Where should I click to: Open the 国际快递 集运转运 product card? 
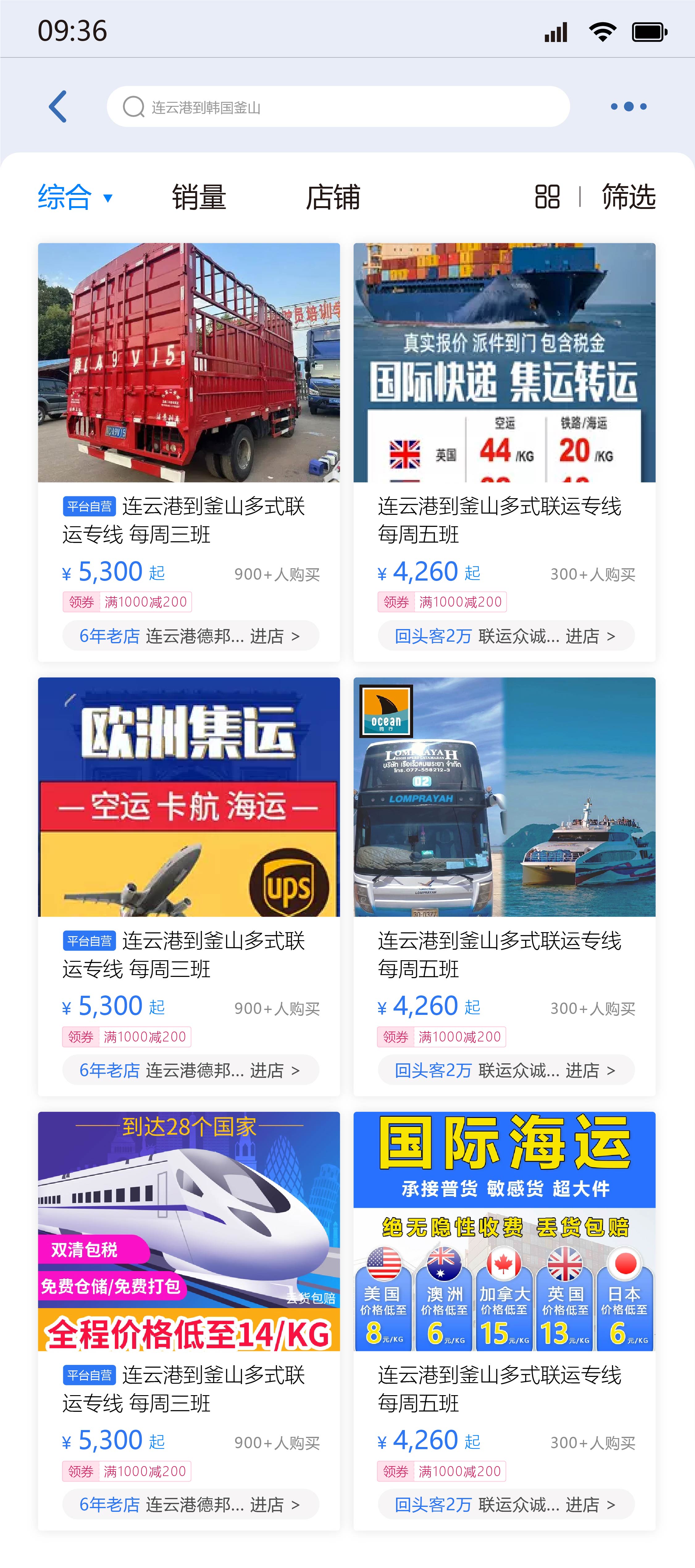tap(505, 363)
